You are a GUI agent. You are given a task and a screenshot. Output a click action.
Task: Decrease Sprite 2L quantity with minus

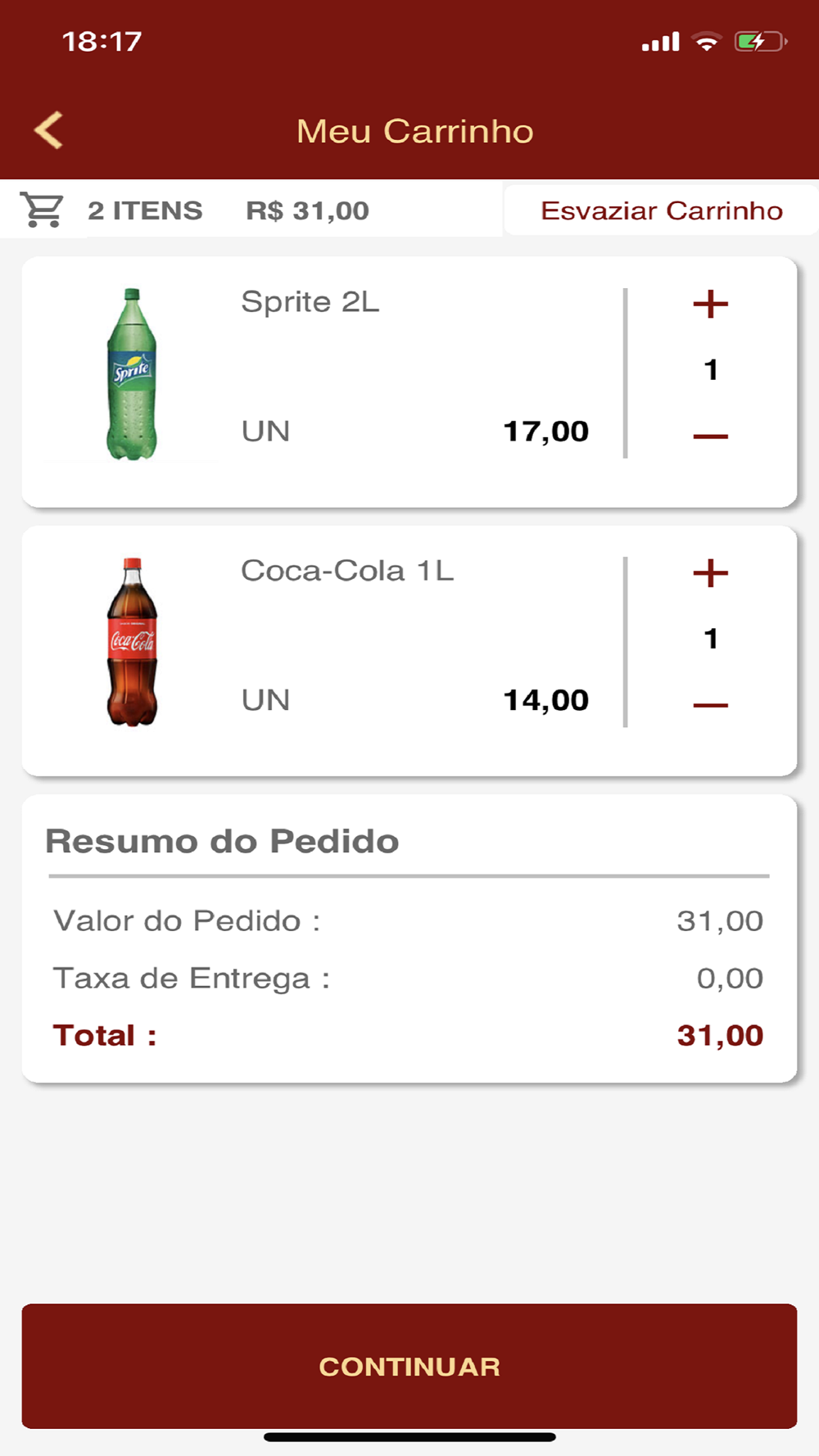[710, 436]
